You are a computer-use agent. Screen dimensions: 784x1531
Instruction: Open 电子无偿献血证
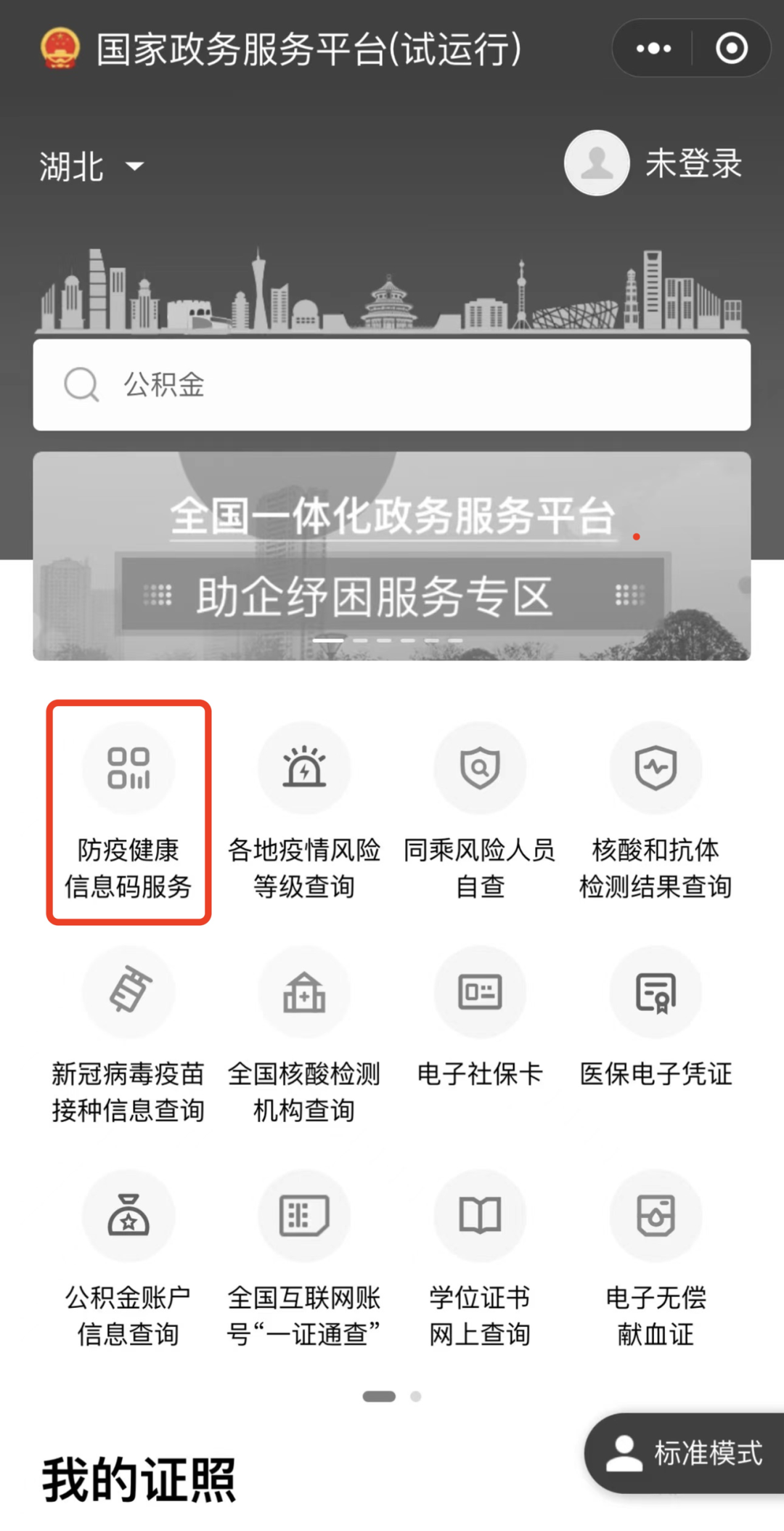656,1259
